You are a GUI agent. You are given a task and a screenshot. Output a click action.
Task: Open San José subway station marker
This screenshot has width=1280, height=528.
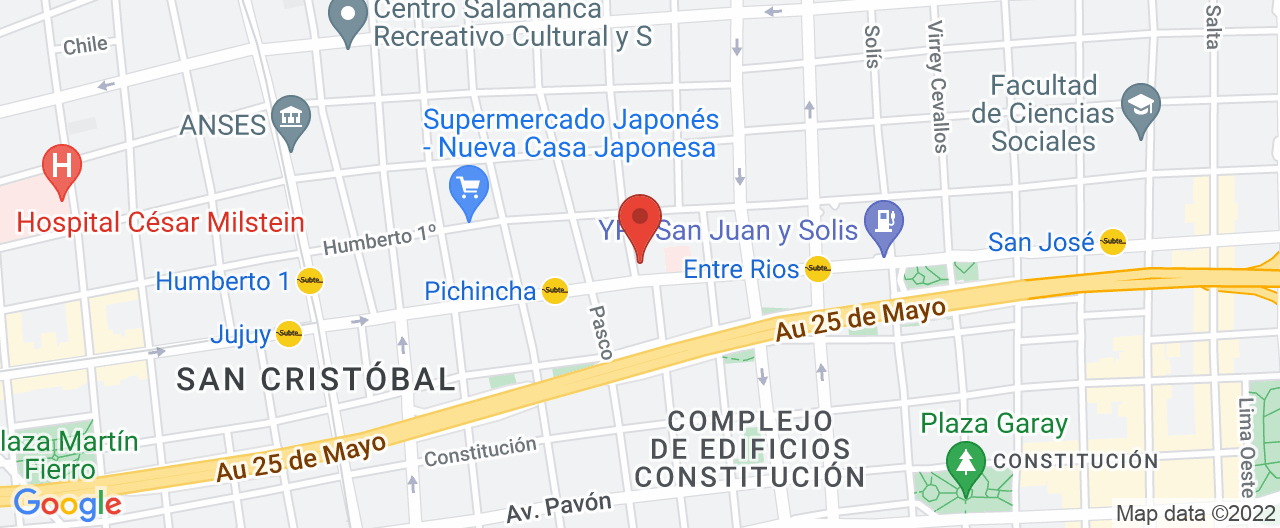[x=1113, y=241]
